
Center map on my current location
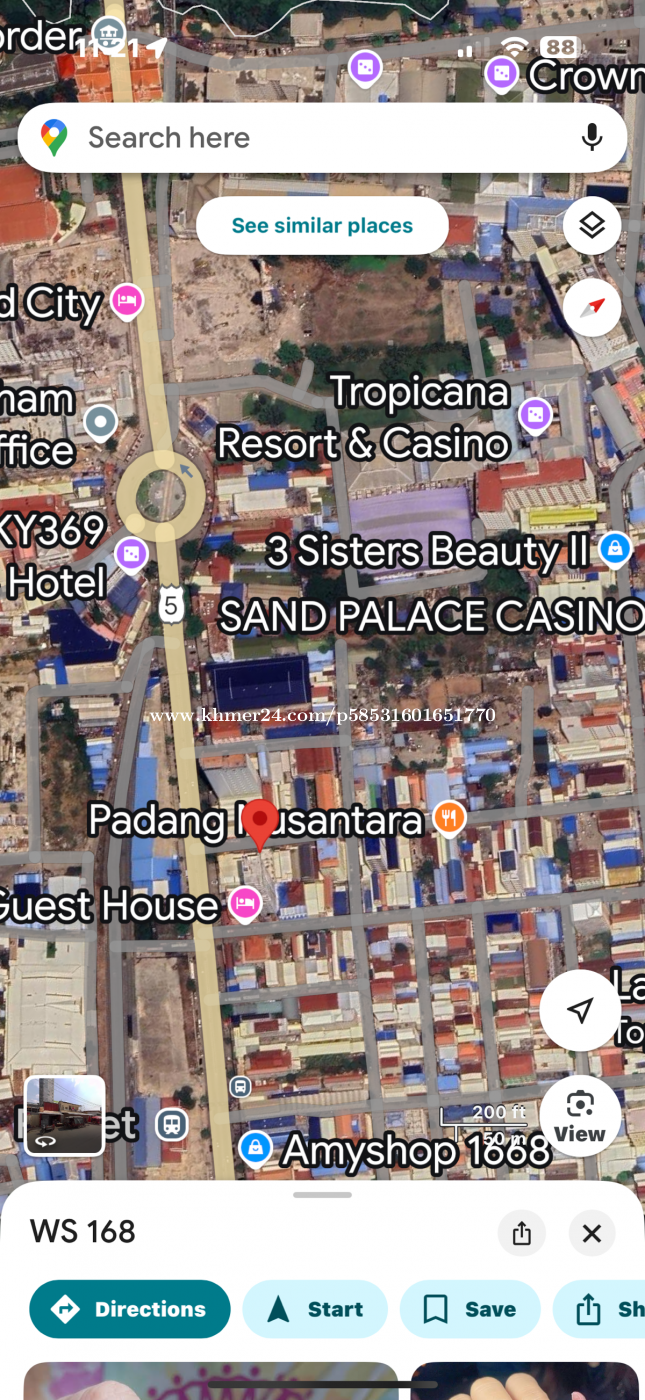tap(580, 1010)
